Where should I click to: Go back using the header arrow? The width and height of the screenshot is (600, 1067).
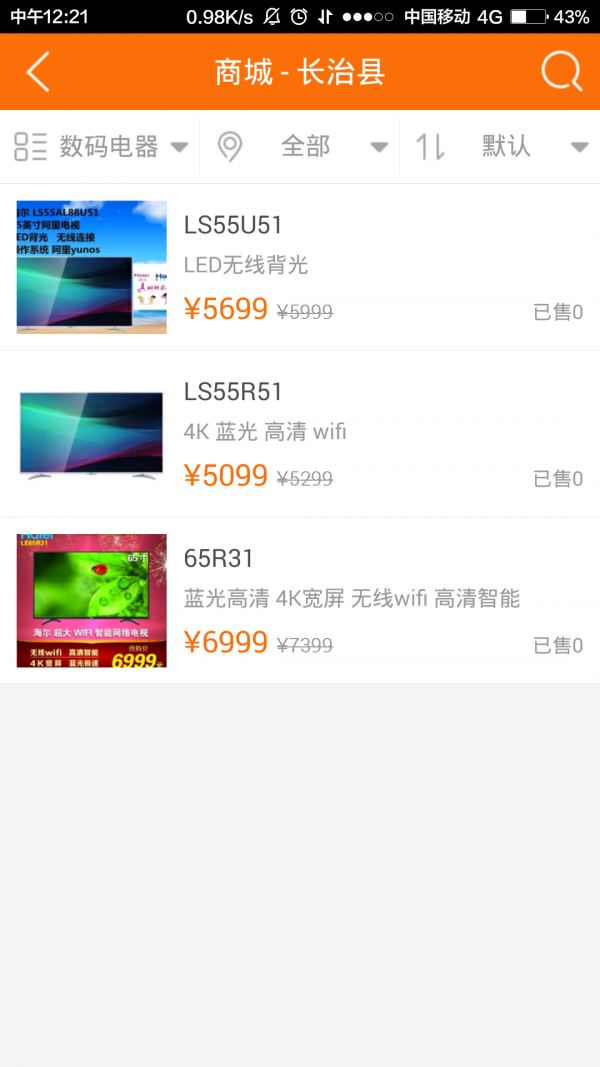click(x=38, y=71)
